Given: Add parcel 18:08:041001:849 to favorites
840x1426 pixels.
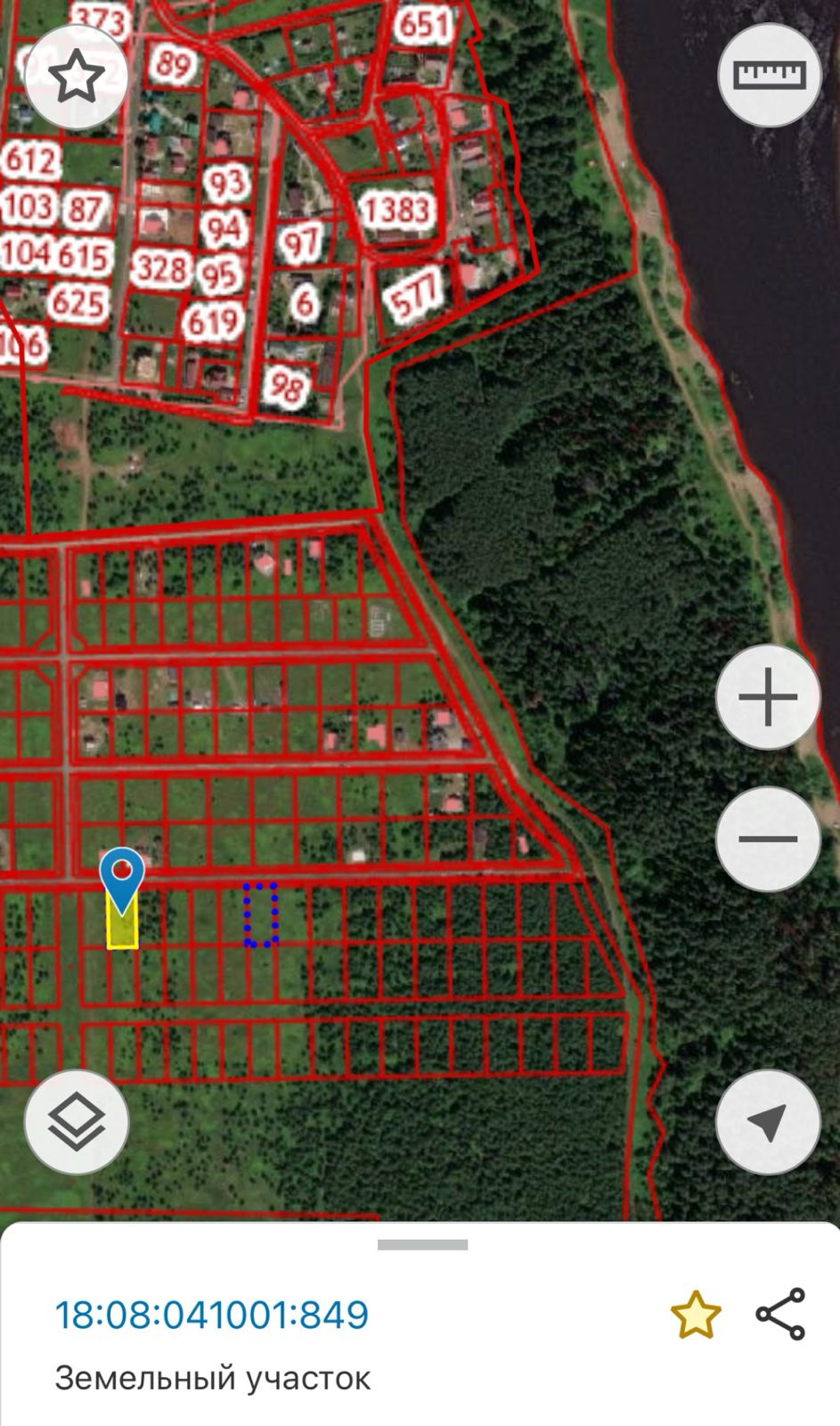Looking at the screenshot, I should 695,1315.
